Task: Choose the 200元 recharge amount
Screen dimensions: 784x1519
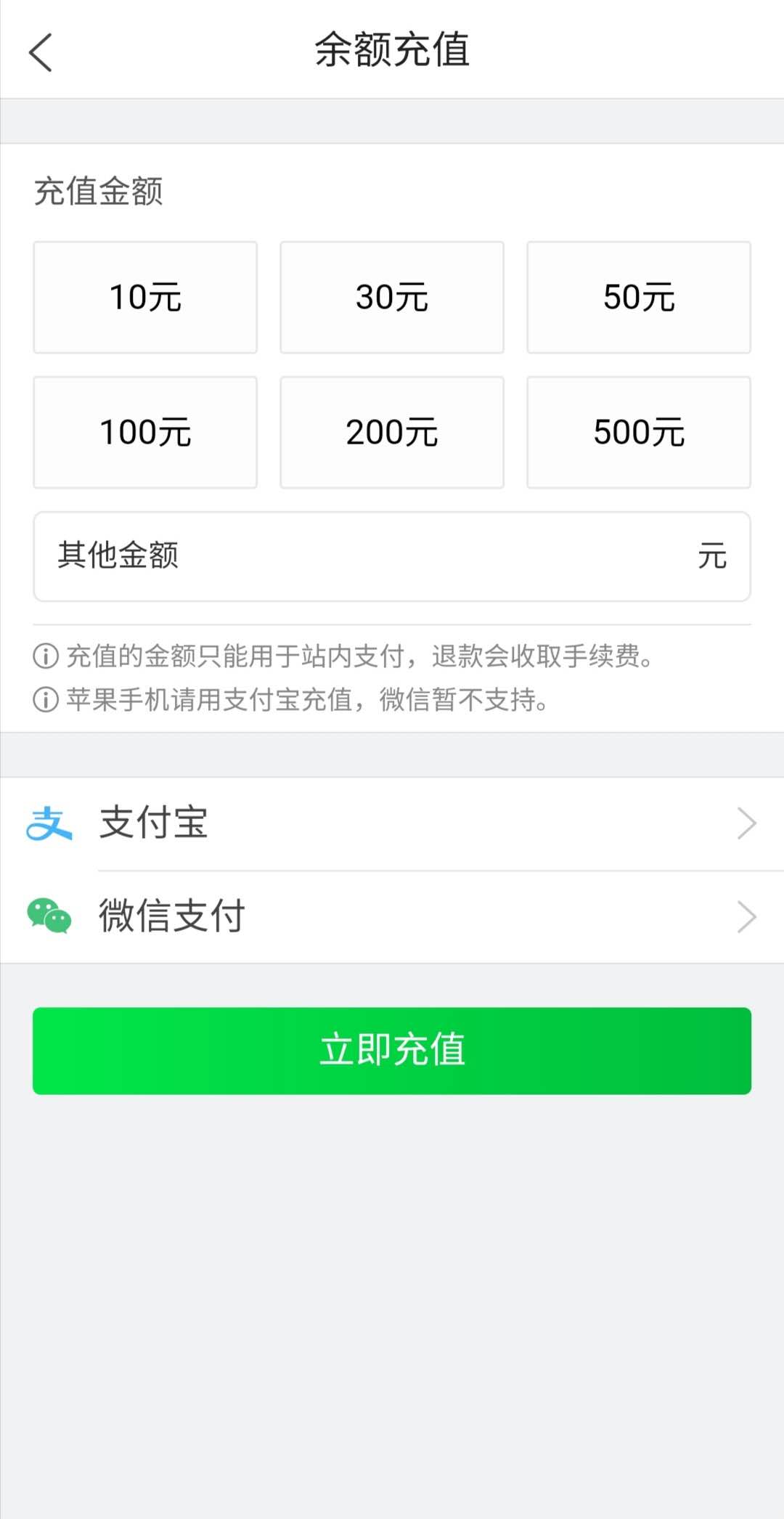Action: 392,432
